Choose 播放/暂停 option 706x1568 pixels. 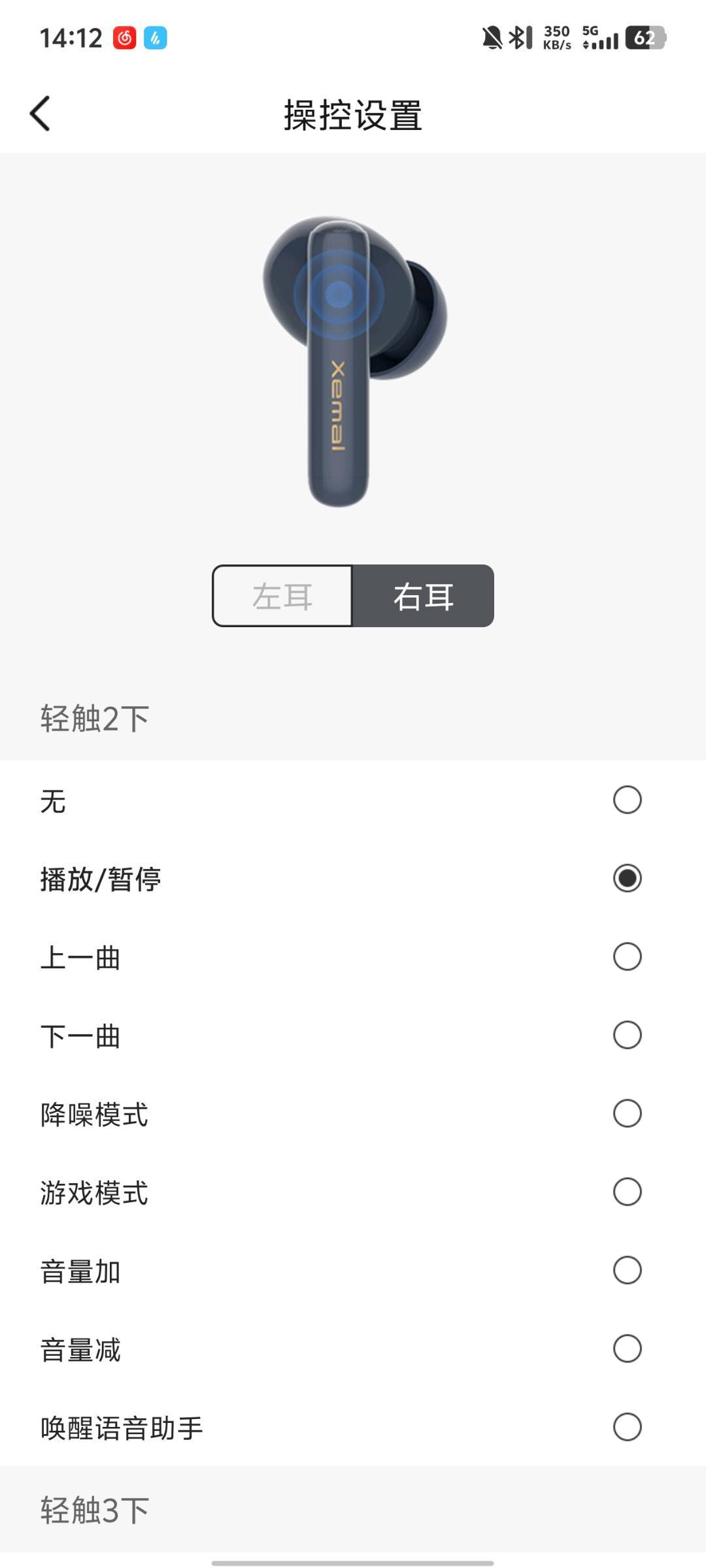coord(627,878)
